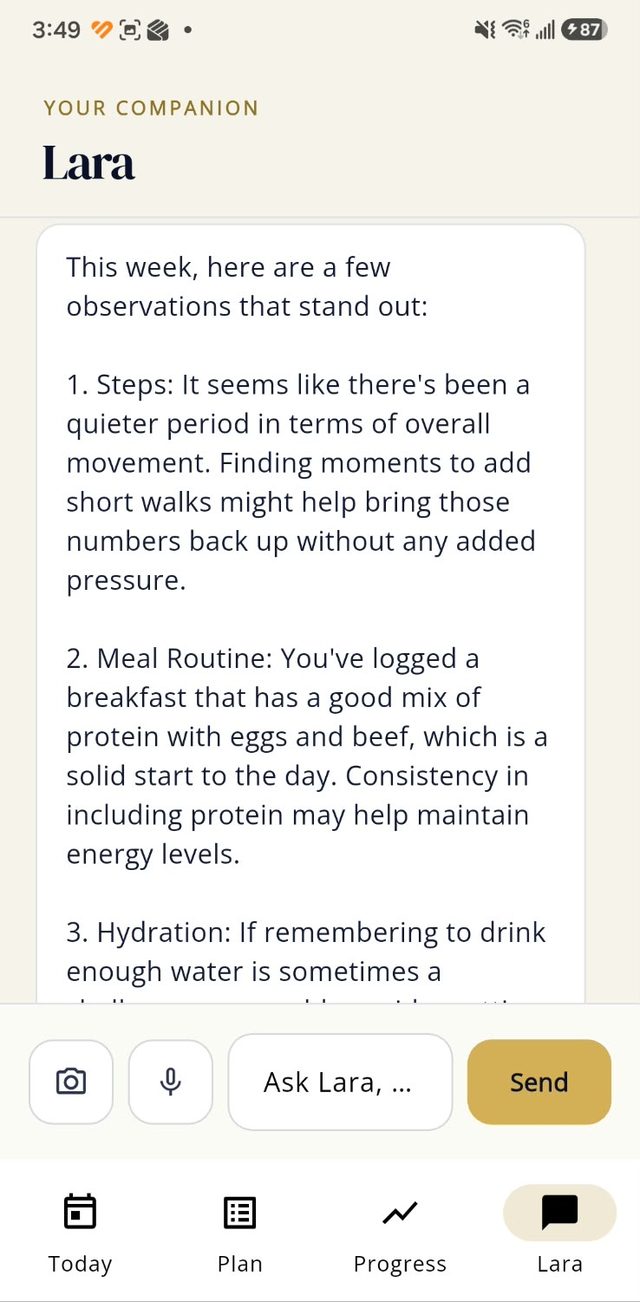Start voice input with the microphone
Viewport: 640px width, 1302px height.
(171, 1082)
